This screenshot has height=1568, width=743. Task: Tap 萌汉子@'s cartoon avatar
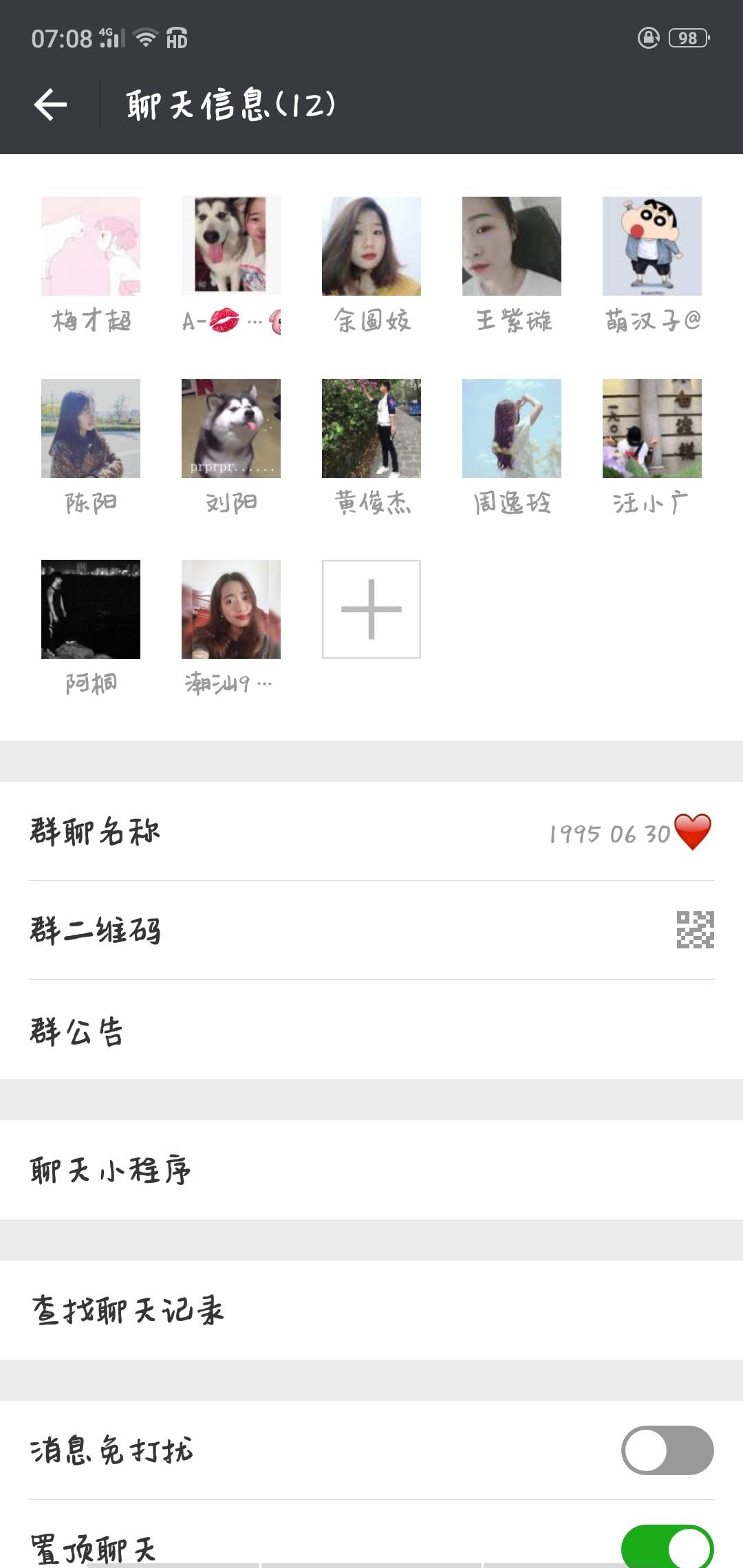pyautogui.click(x=652, y=246)
